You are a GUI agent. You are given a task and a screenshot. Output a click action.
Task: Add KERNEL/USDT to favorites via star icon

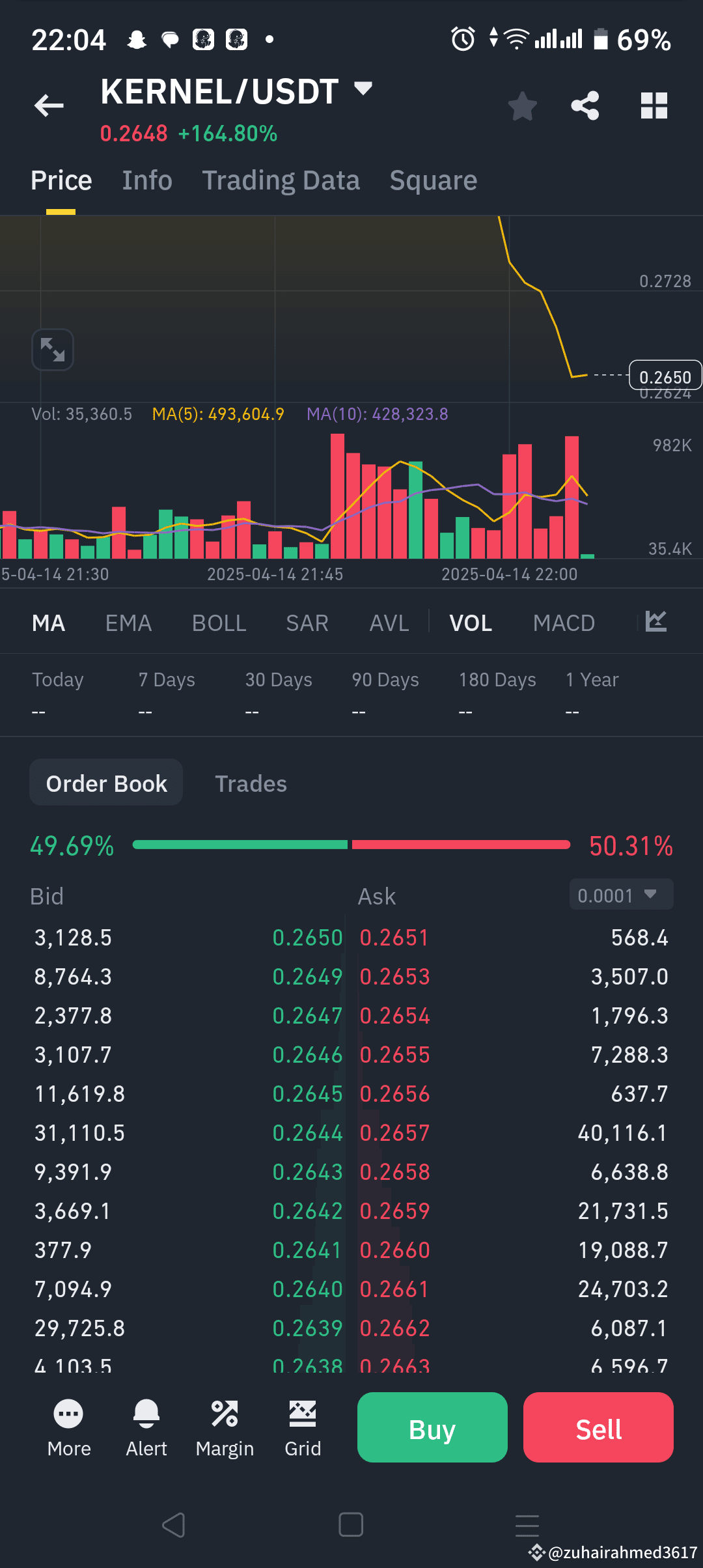click(522, 105)
